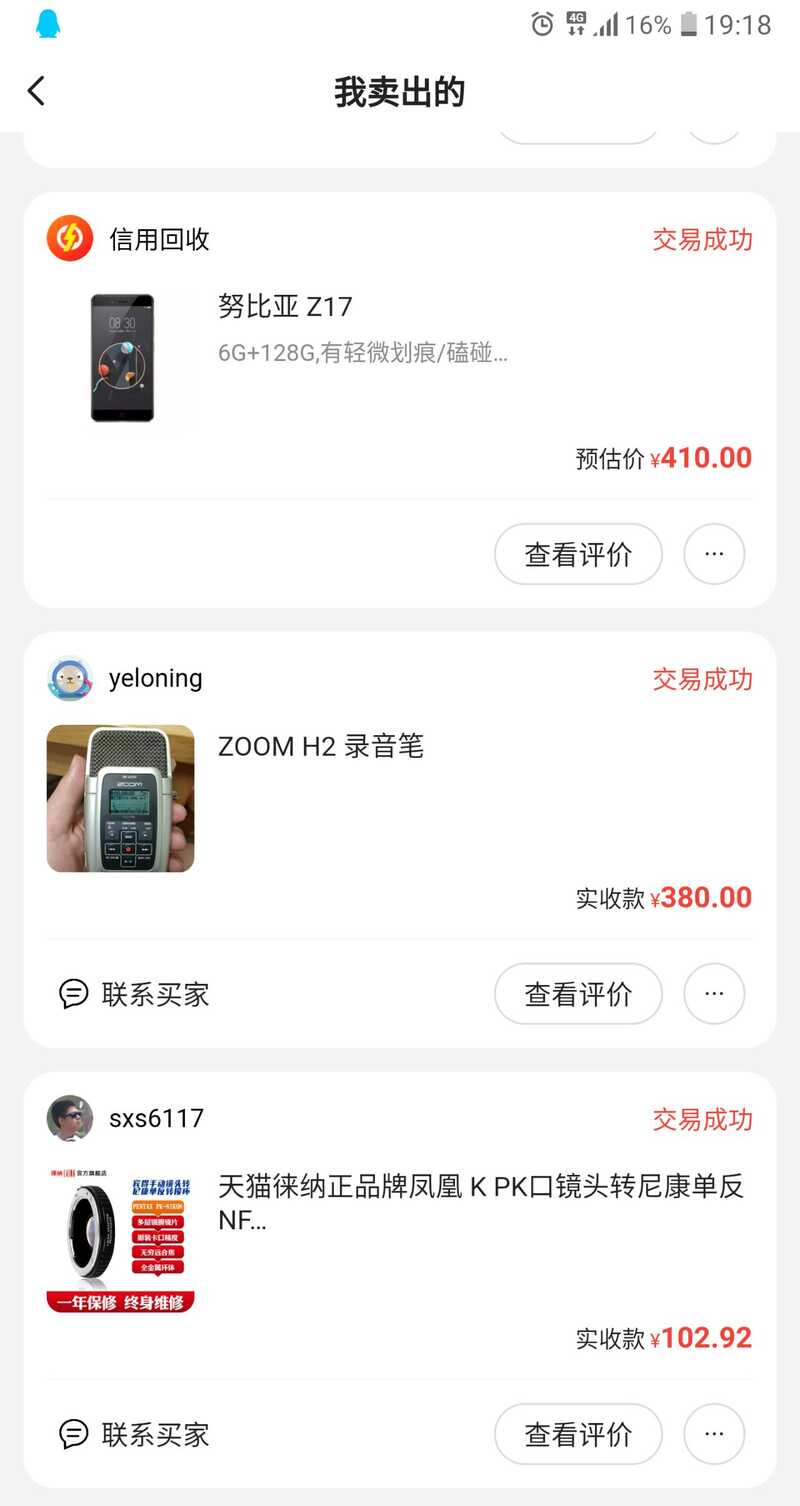The image size is (800, 1506).
Task: Open more options for sxs6117's order
Action: 714,1434
